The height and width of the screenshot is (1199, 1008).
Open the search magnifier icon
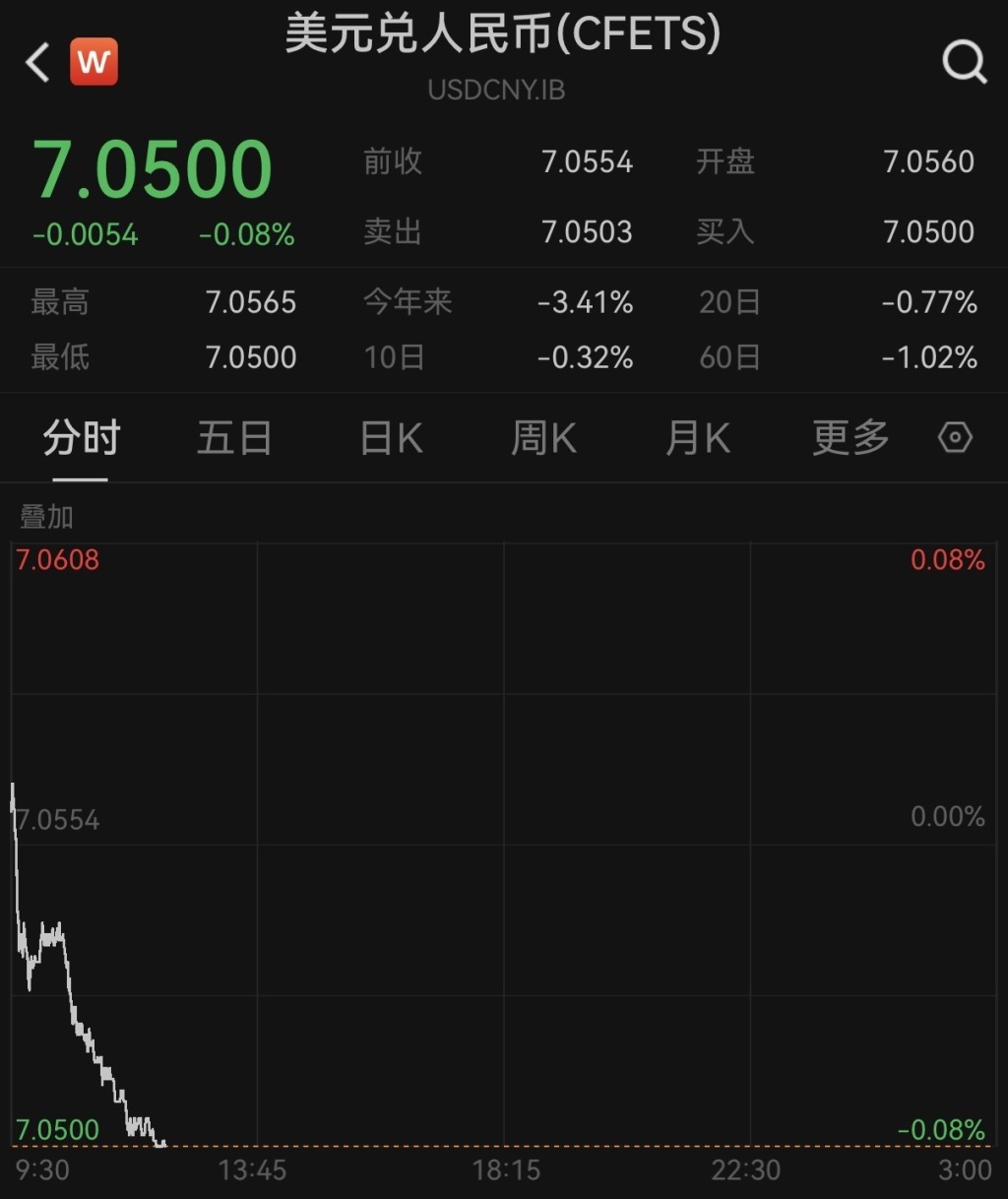[963, 62]
